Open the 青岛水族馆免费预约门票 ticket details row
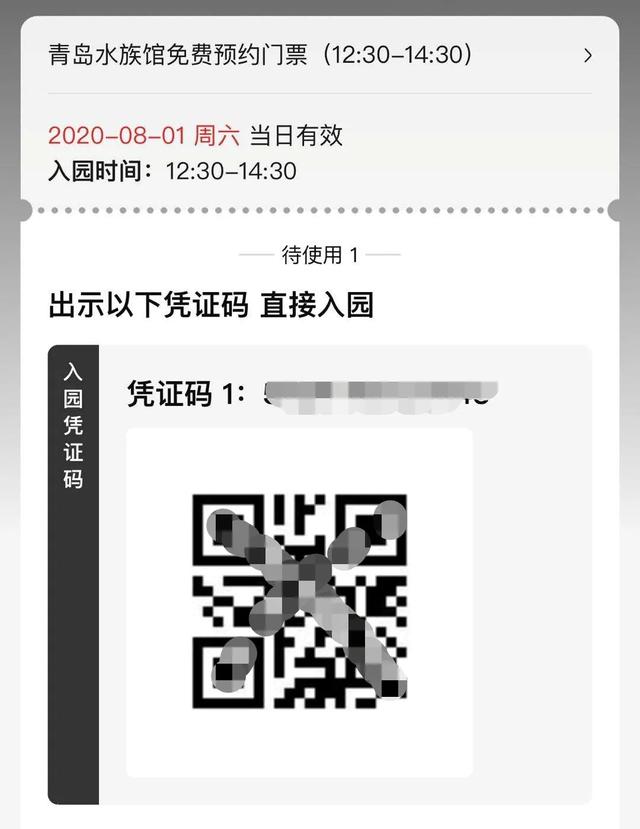 pos(320,54)
